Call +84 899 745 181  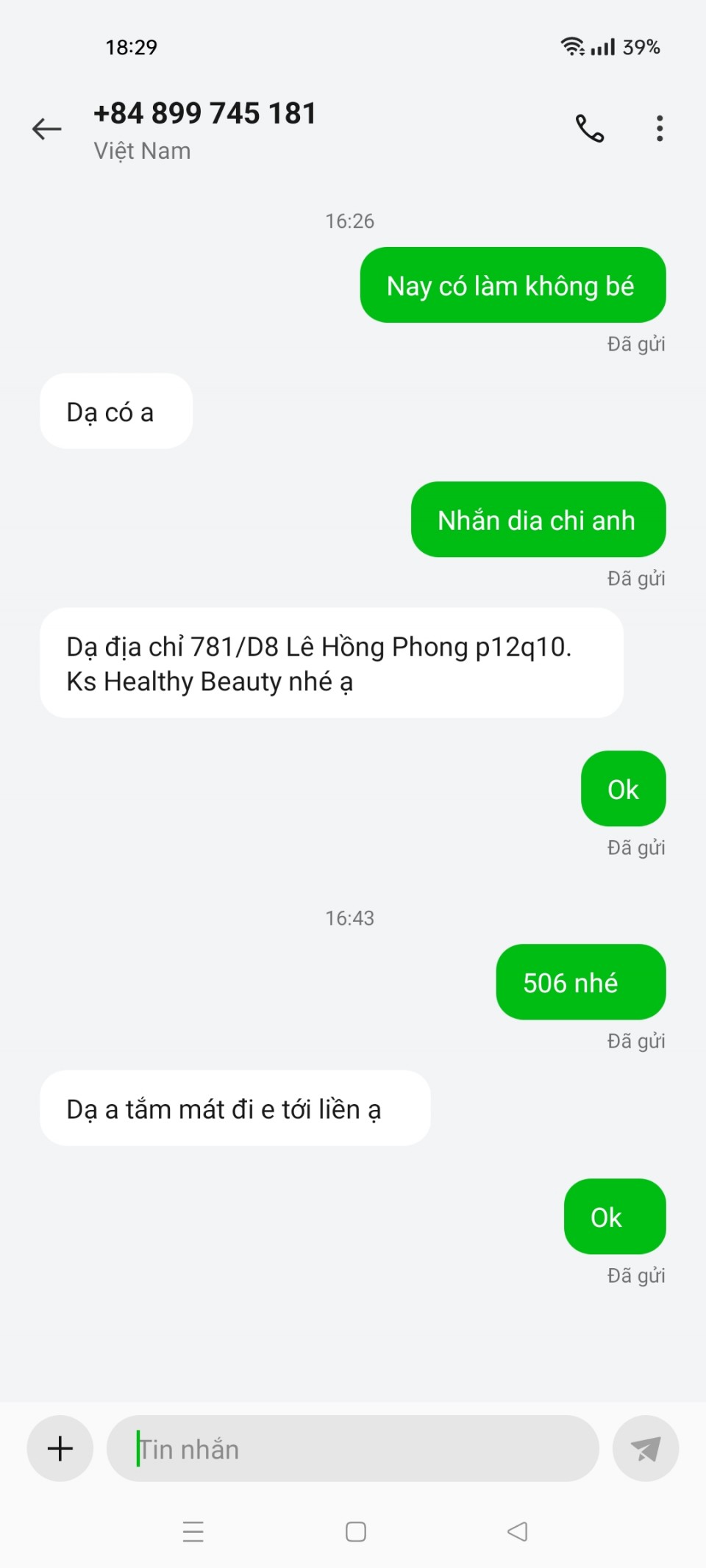(589, 129)
